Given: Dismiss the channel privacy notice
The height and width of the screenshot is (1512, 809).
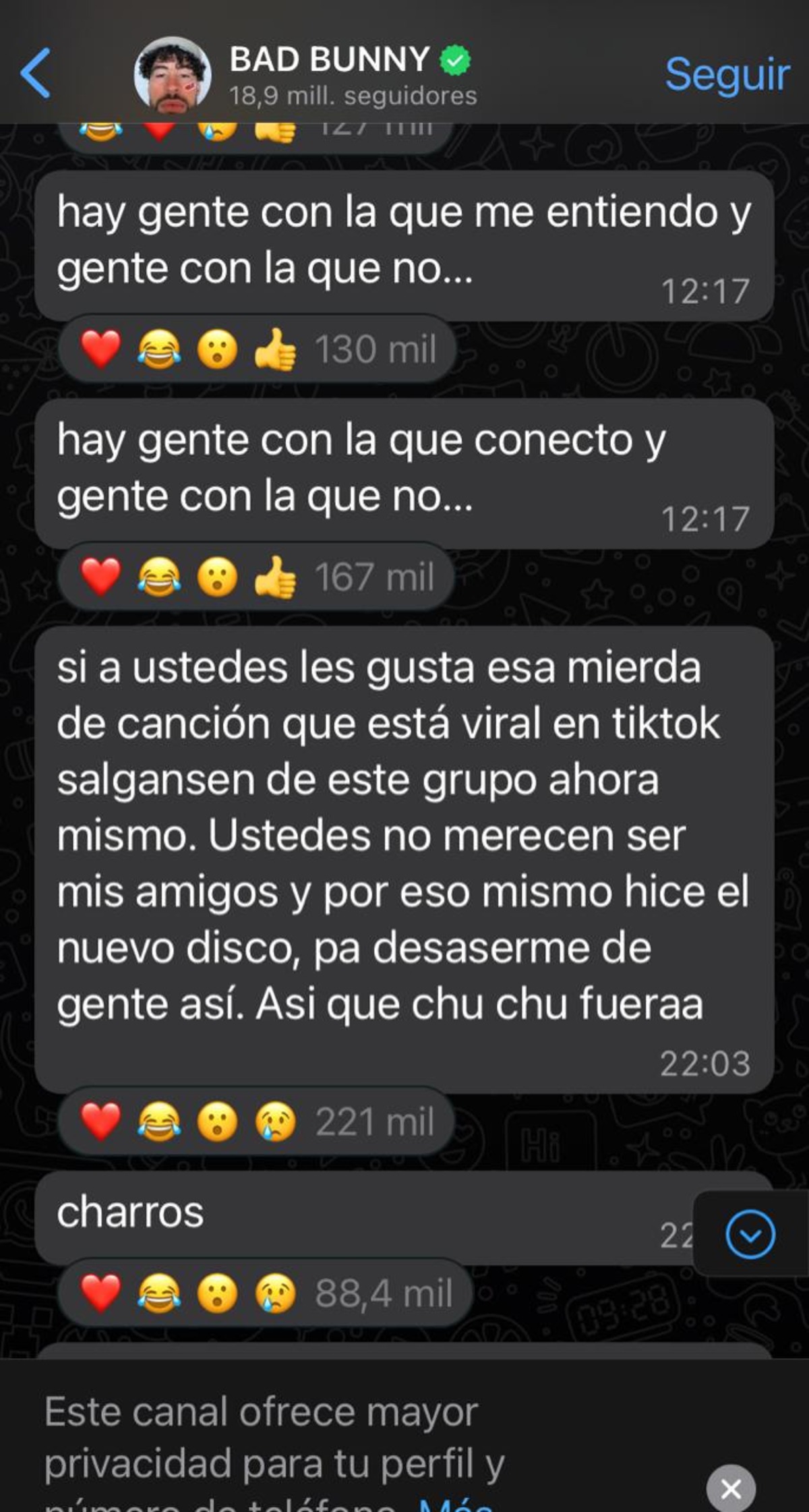Looking at the screenshot, I should coord(731,1488).
